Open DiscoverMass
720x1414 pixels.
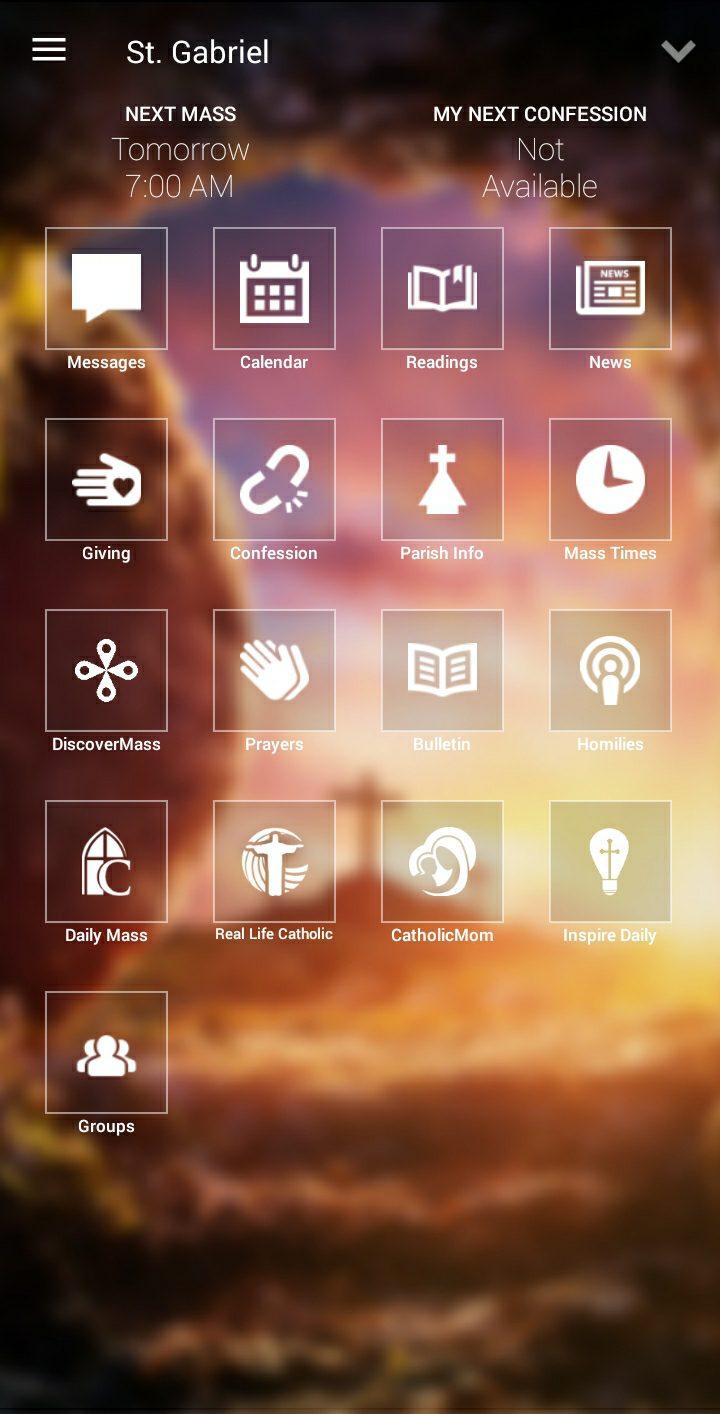tap(106, 669)
